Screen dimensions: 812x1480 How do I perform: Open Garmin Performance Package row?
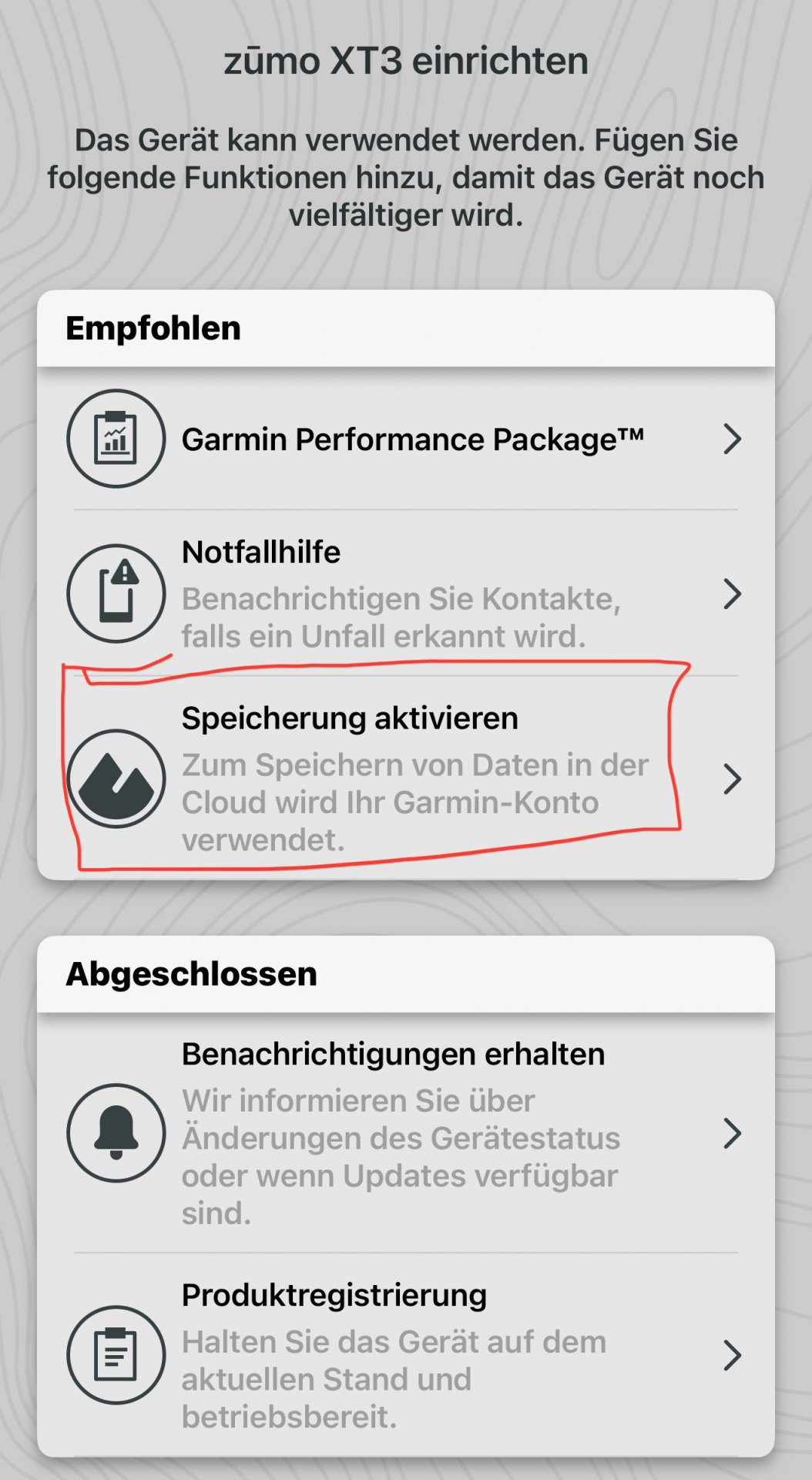(x=406, y=439)
